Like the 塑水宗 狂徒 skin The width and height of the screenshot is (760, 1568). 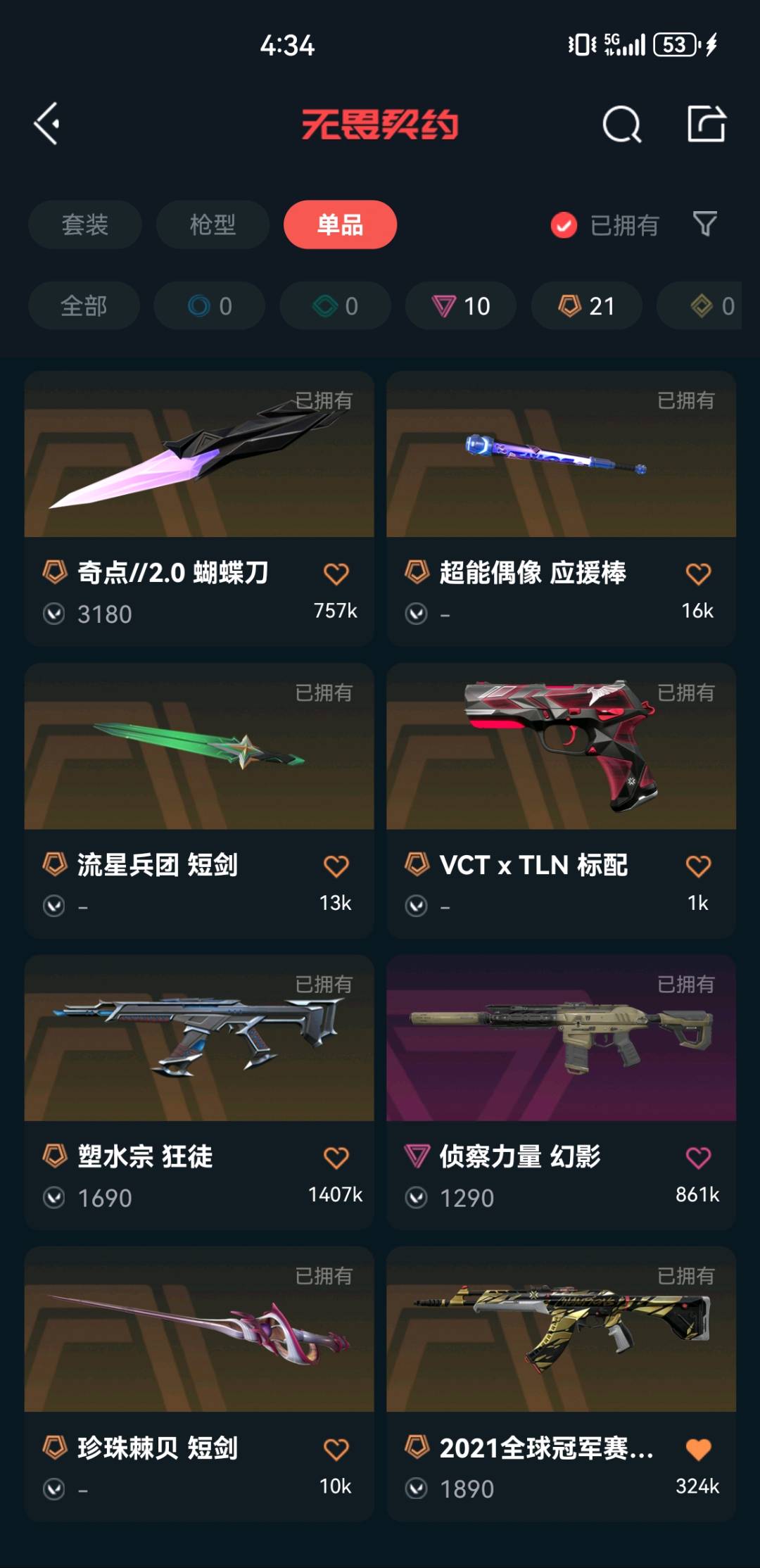tap(336, 1158)
